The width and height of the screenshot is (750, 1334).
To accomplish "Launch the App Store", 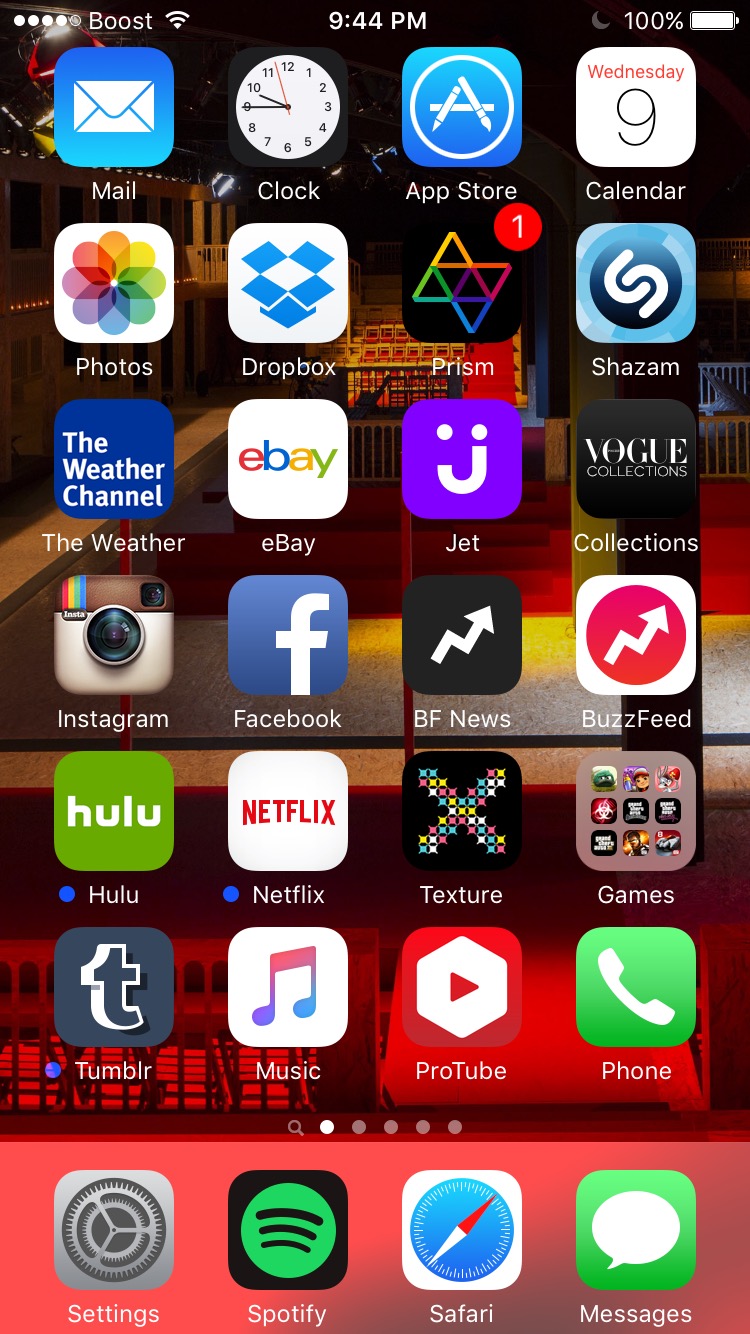I will (x=461, y=107).
